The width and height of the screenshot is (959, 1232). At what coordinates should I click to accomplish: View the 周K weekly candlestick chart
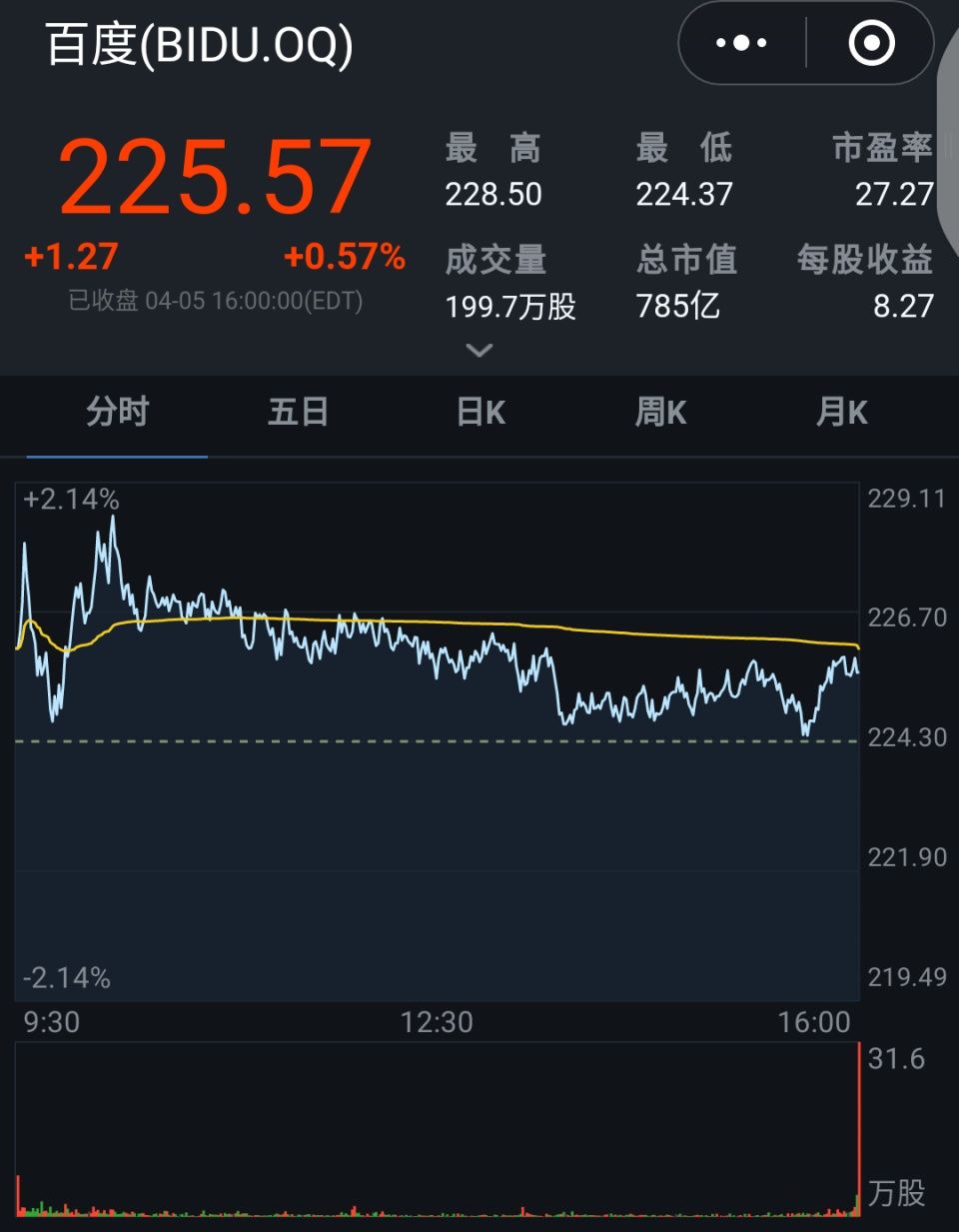point(658,411)
